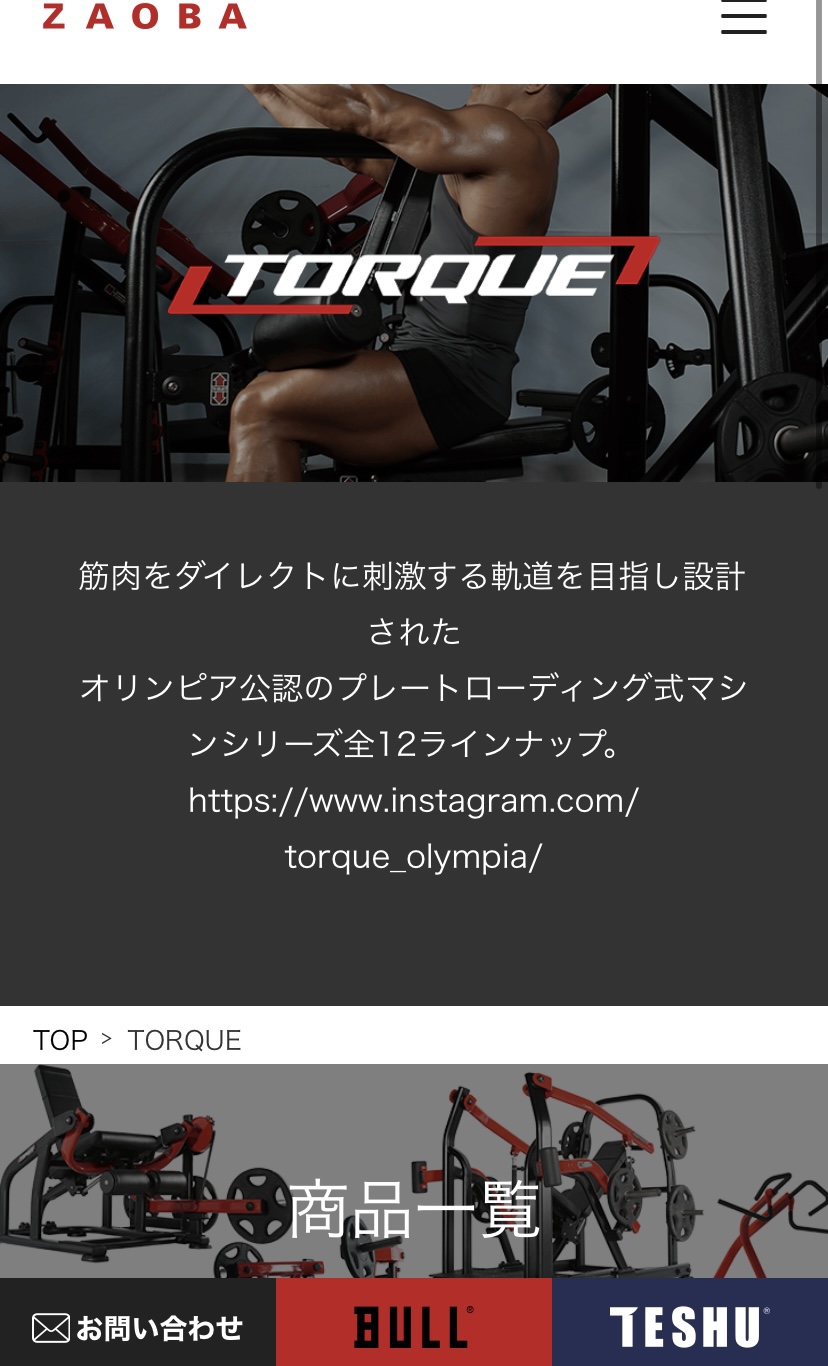
Task: Click the red ZAOBA logo in the header
Action: (144, 16)
